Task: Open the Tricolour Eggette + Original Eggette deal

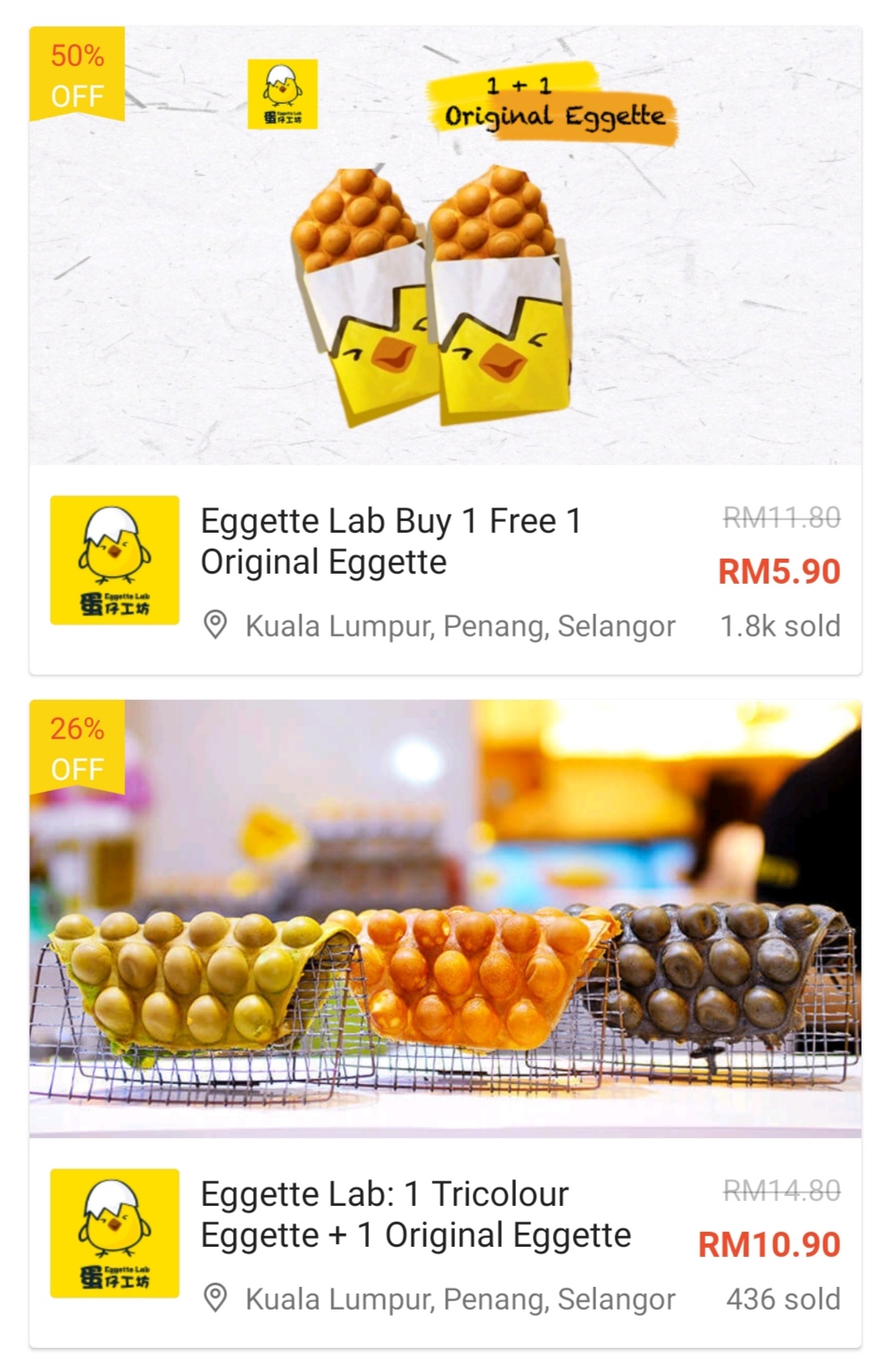Action: coord(416,1214)
